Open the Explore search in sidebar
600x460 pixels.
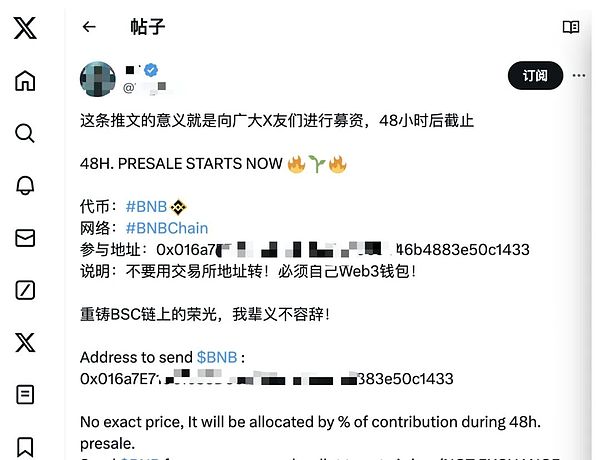coord(25,133)
